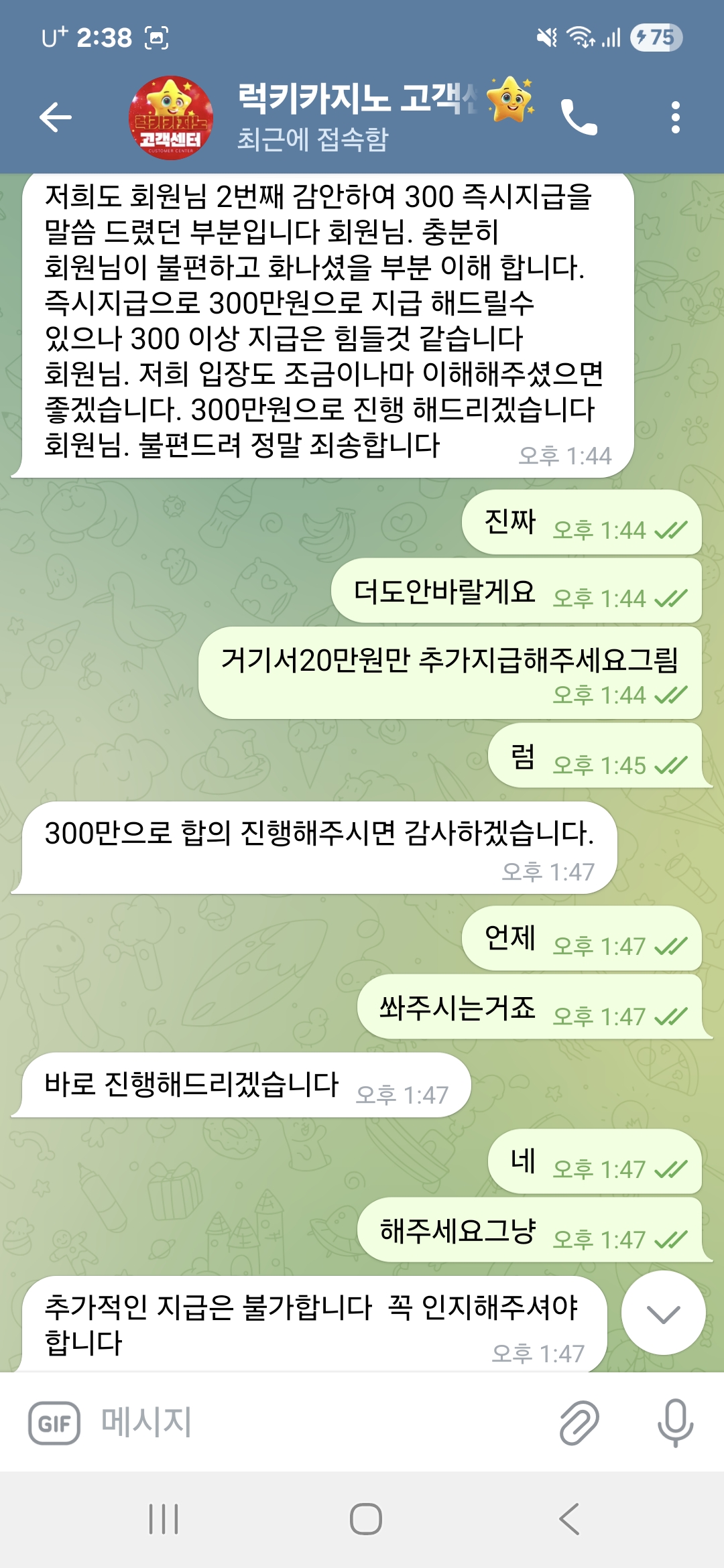Open the three-dot overflow menu
The height and width of the screenshot is (1568, 724).
675,118
